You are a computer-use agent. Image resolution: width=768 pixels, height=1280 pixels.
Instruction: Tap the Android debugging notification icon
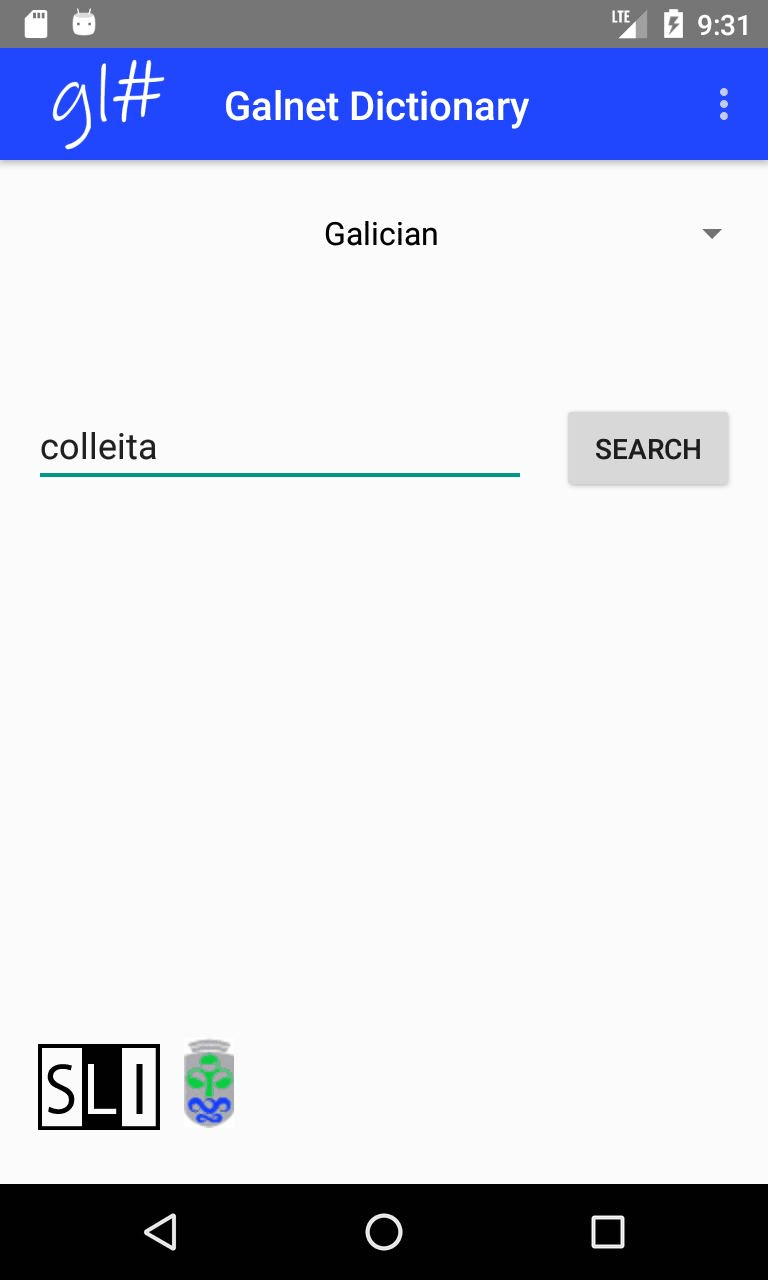82,22
